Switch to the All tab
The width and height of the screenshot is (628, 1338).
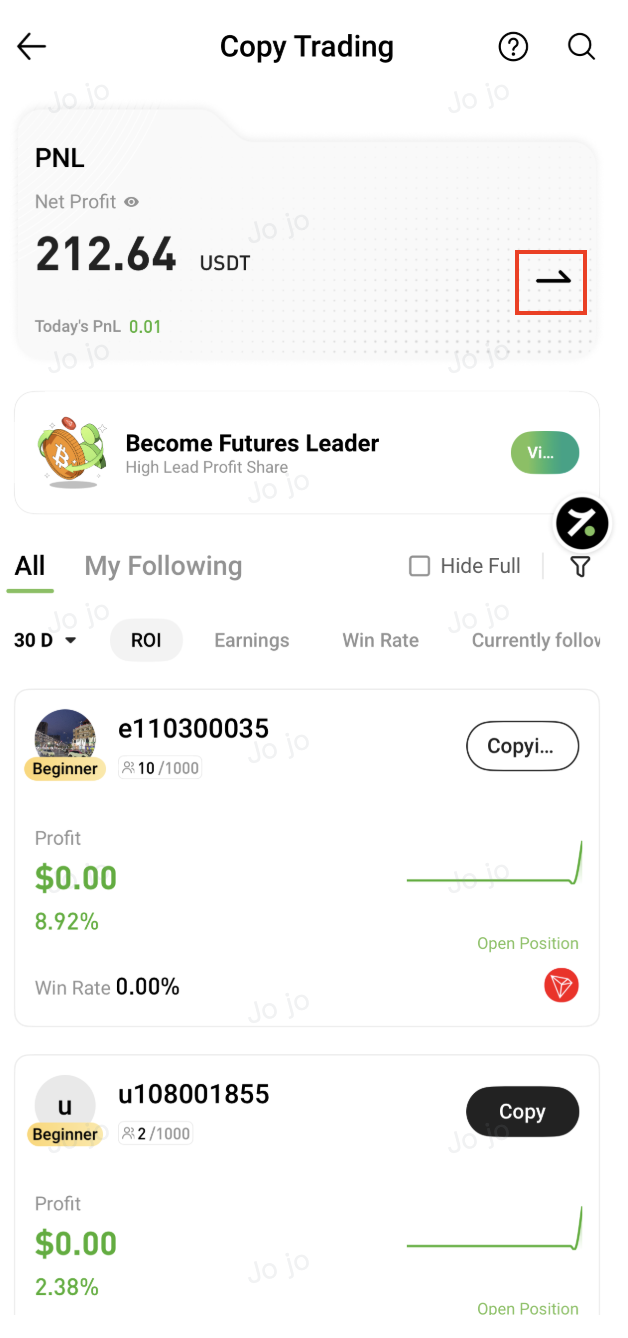[30, 566]
